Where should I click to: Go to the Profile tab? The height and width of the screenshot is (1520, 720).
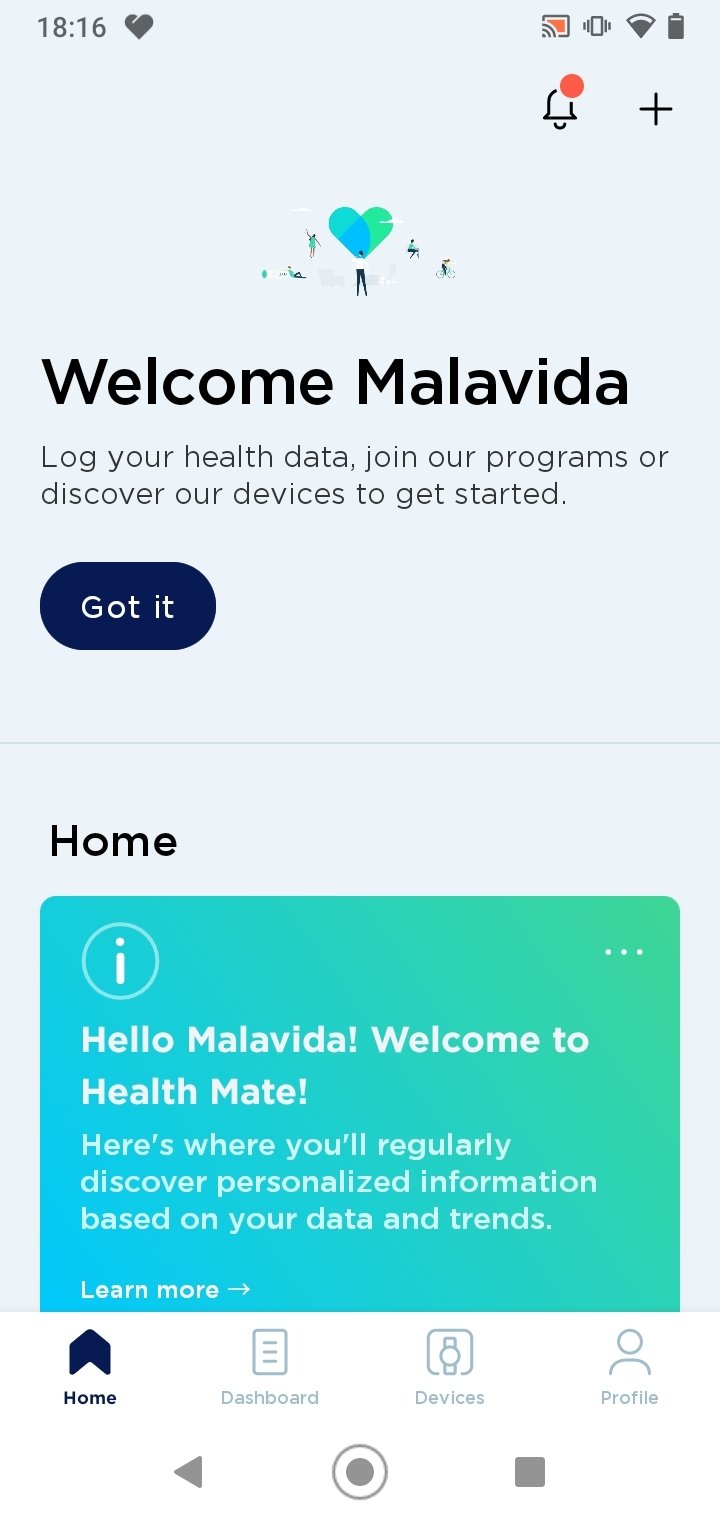coord(630,1367)
